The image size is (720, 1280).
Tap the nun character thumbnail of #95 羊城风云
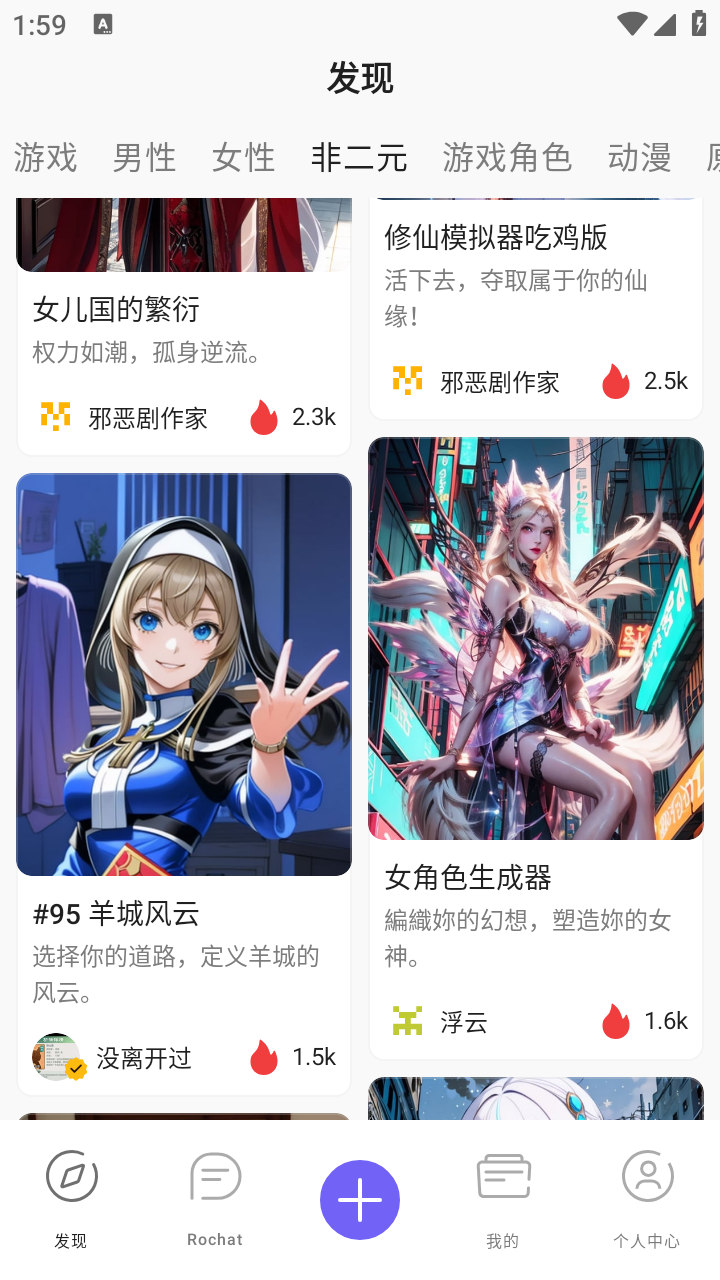[183, 672]
